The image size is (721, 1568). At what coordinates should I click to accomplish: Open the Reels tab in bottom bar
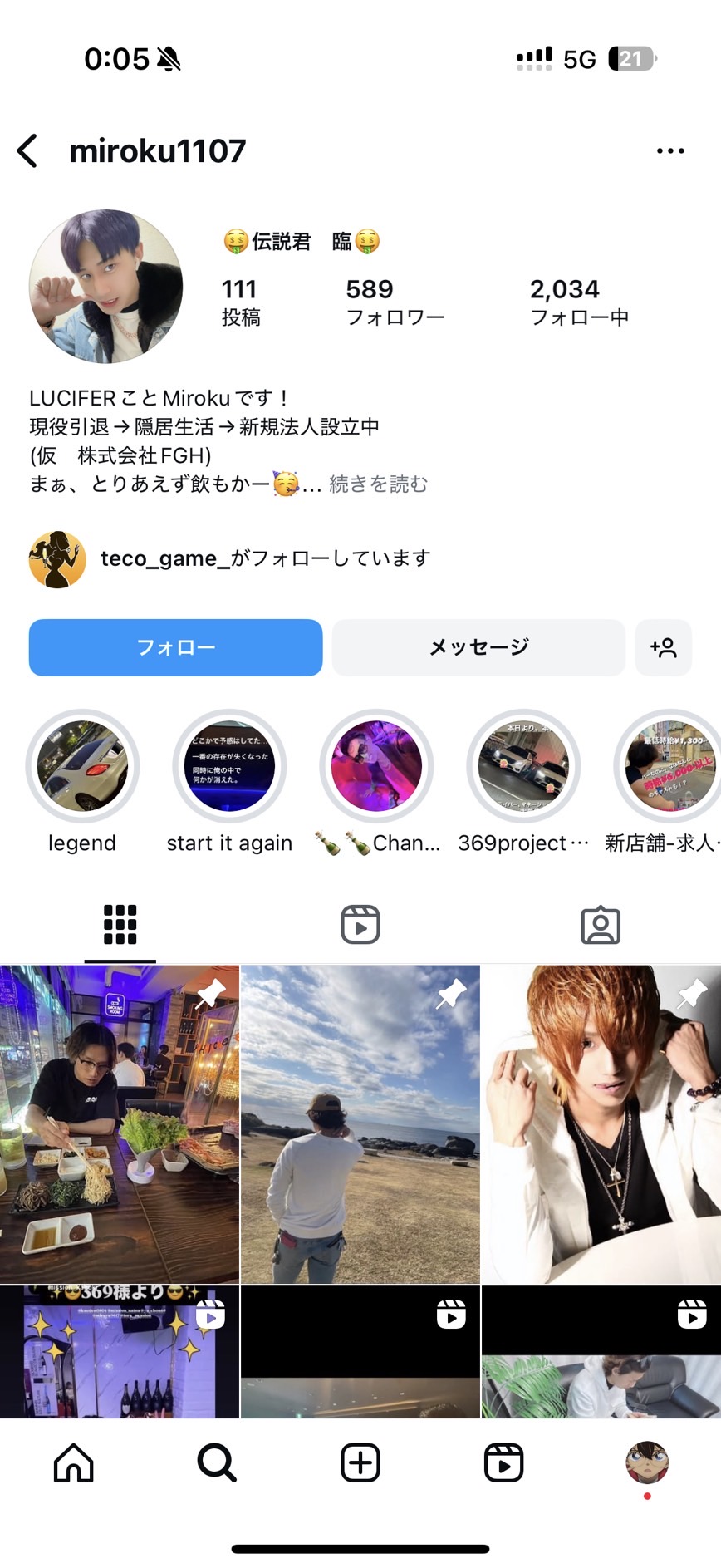coord(503,1462)
